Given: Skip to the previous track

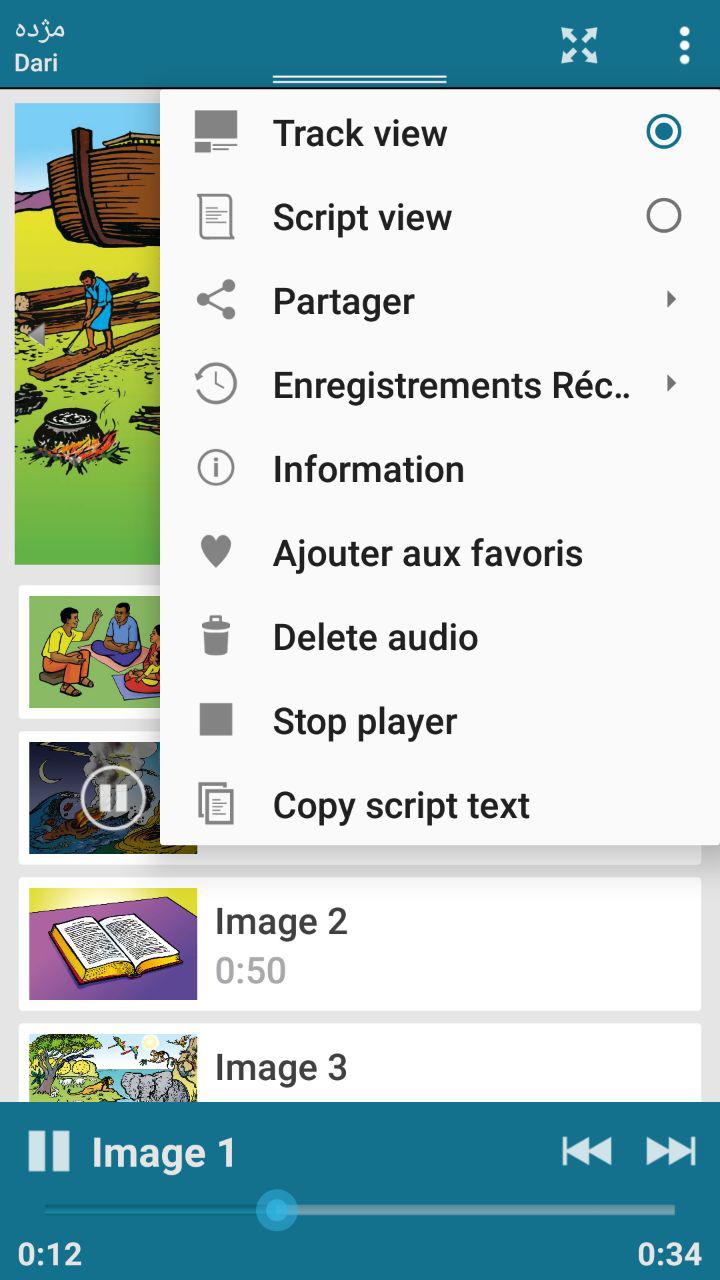Looking at the screenshot, I should [x=587, y=1151].
